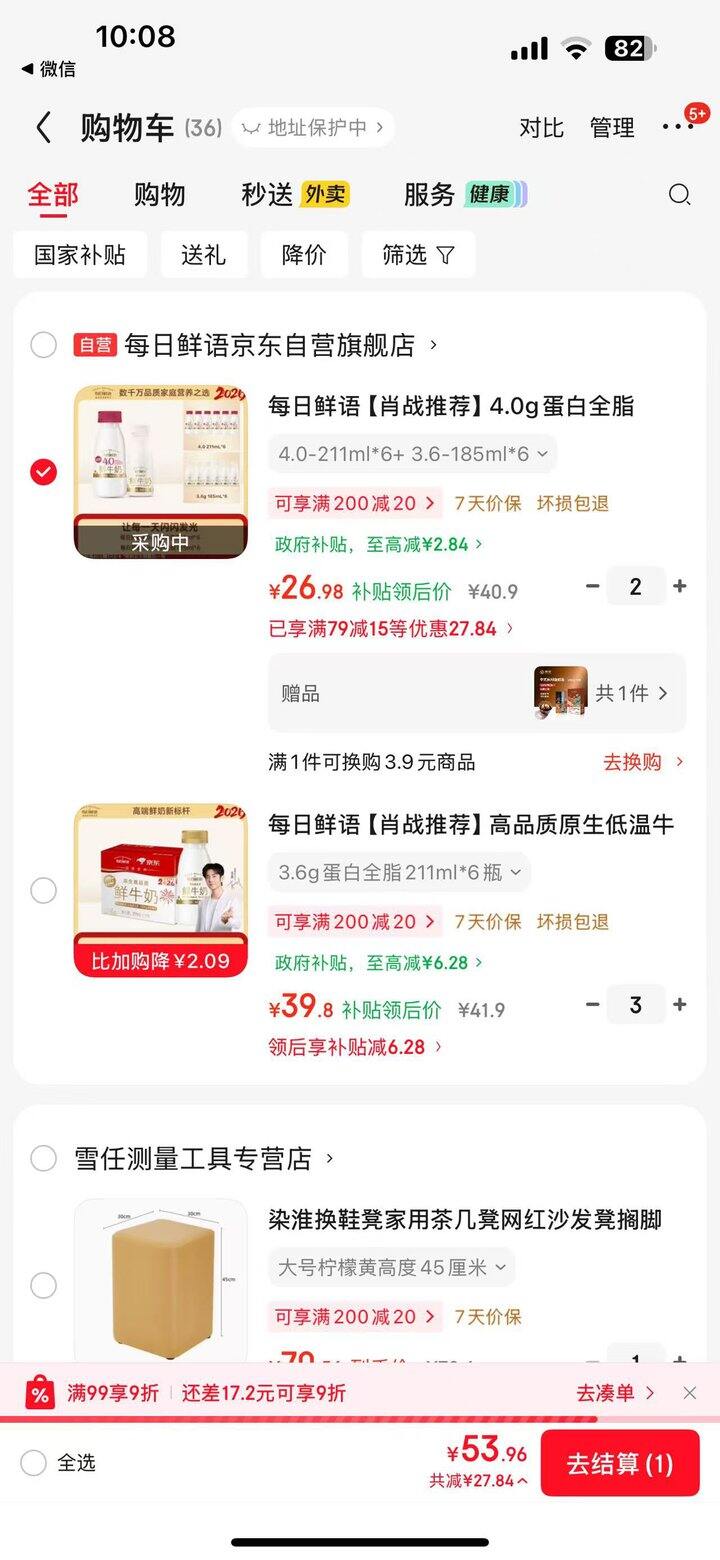
Task: Decrease quantity of 高品质原生低温牛 milk
Action: [593, 1005]
